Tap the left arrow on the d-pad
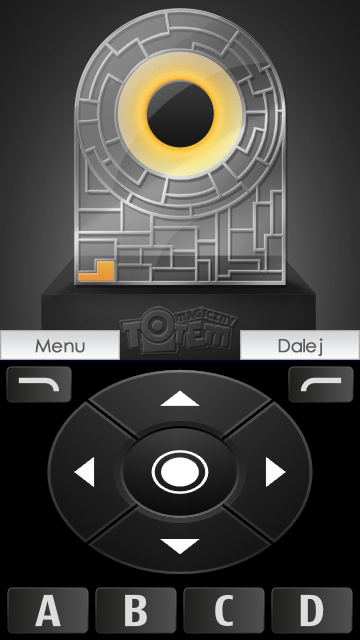Image resolution: width=360 pixels, height=640 pixels. coord(85,472)
